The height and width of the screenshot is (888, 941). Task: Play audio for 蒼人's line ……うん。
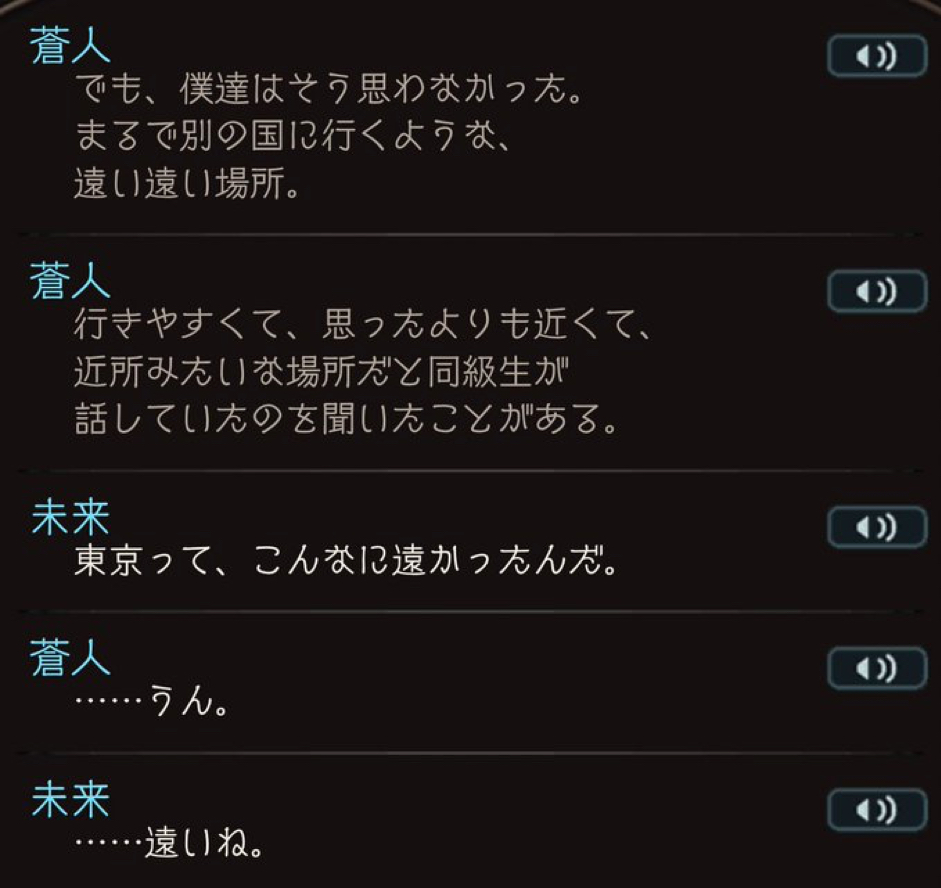[877, 668]
